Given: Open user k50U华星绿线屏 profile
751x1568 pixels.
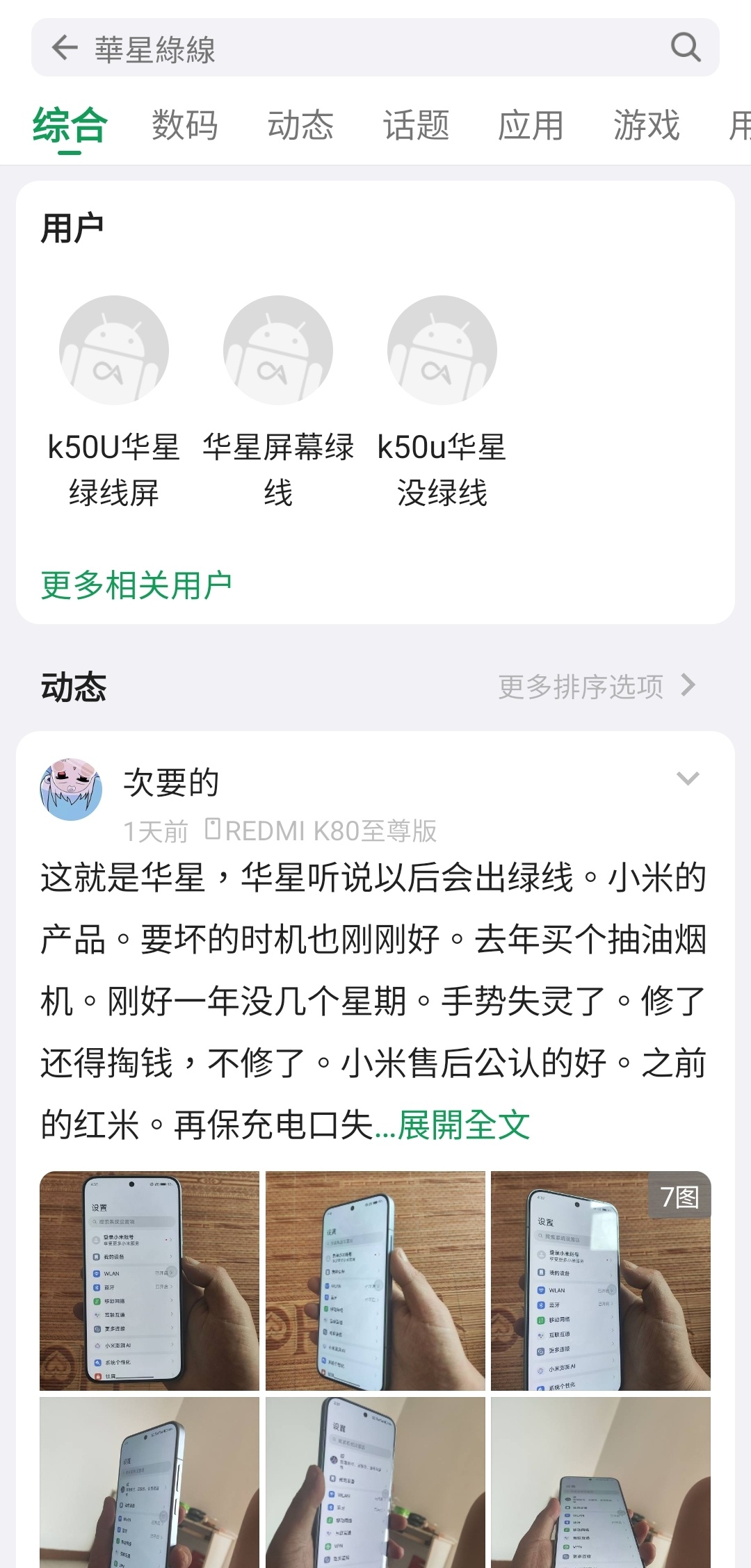Looking at the screenshot, I should coord(113,350).
